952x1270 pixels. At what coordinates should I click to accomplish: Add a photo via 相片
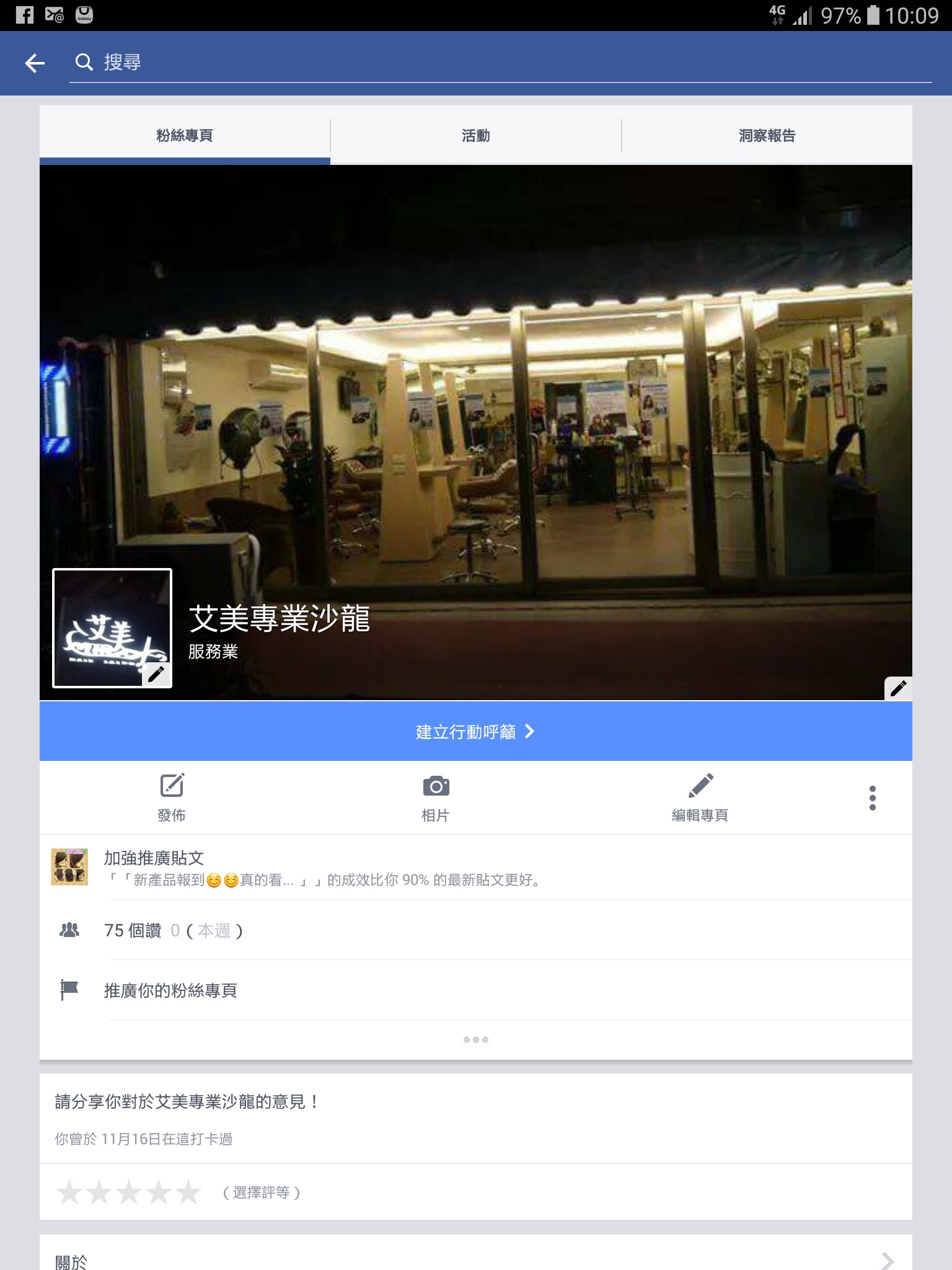coord(436,797)
